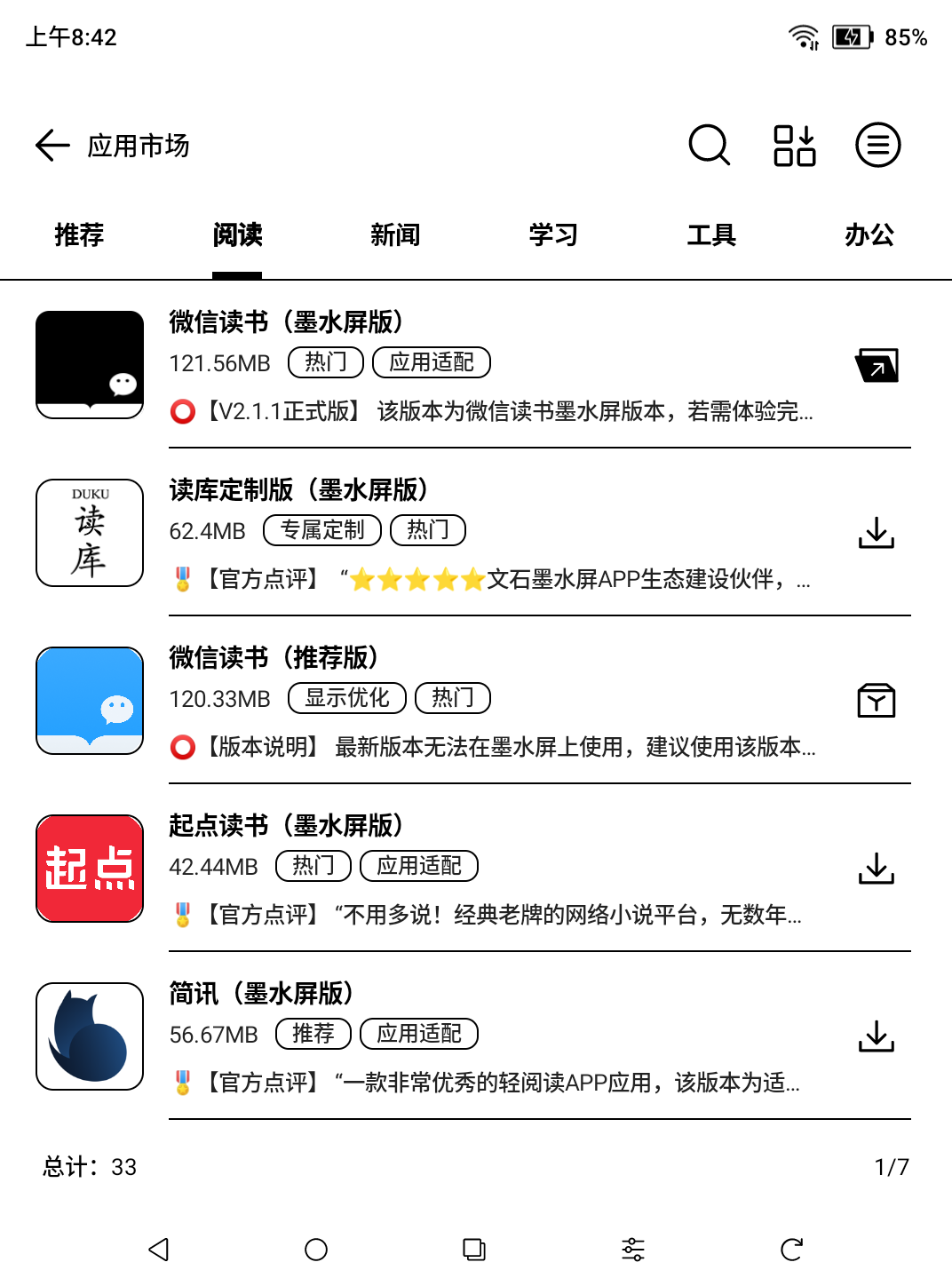
Task: Switch to the 工具 tab
Action: point(711,235)
